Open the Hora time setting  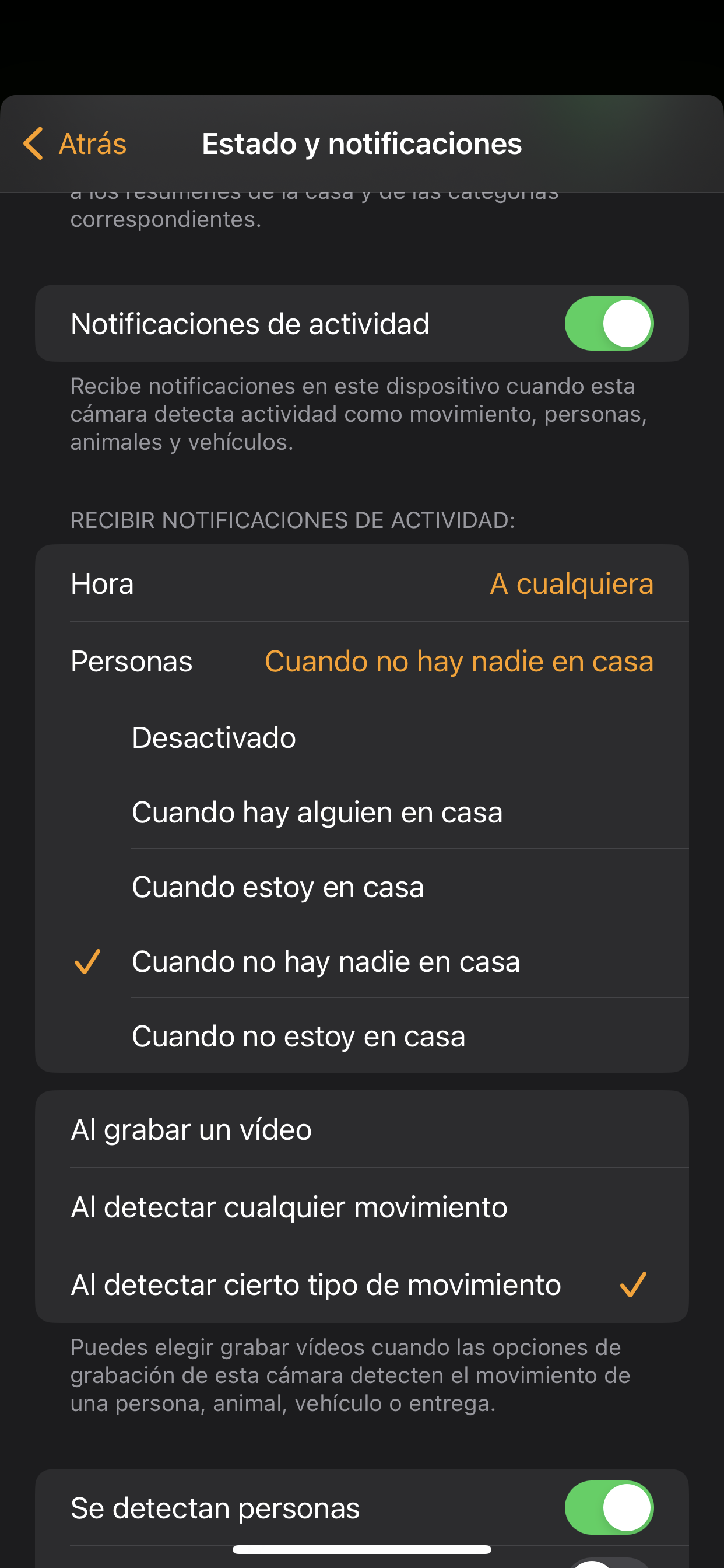pyautogui.click(x=361, y=584)
